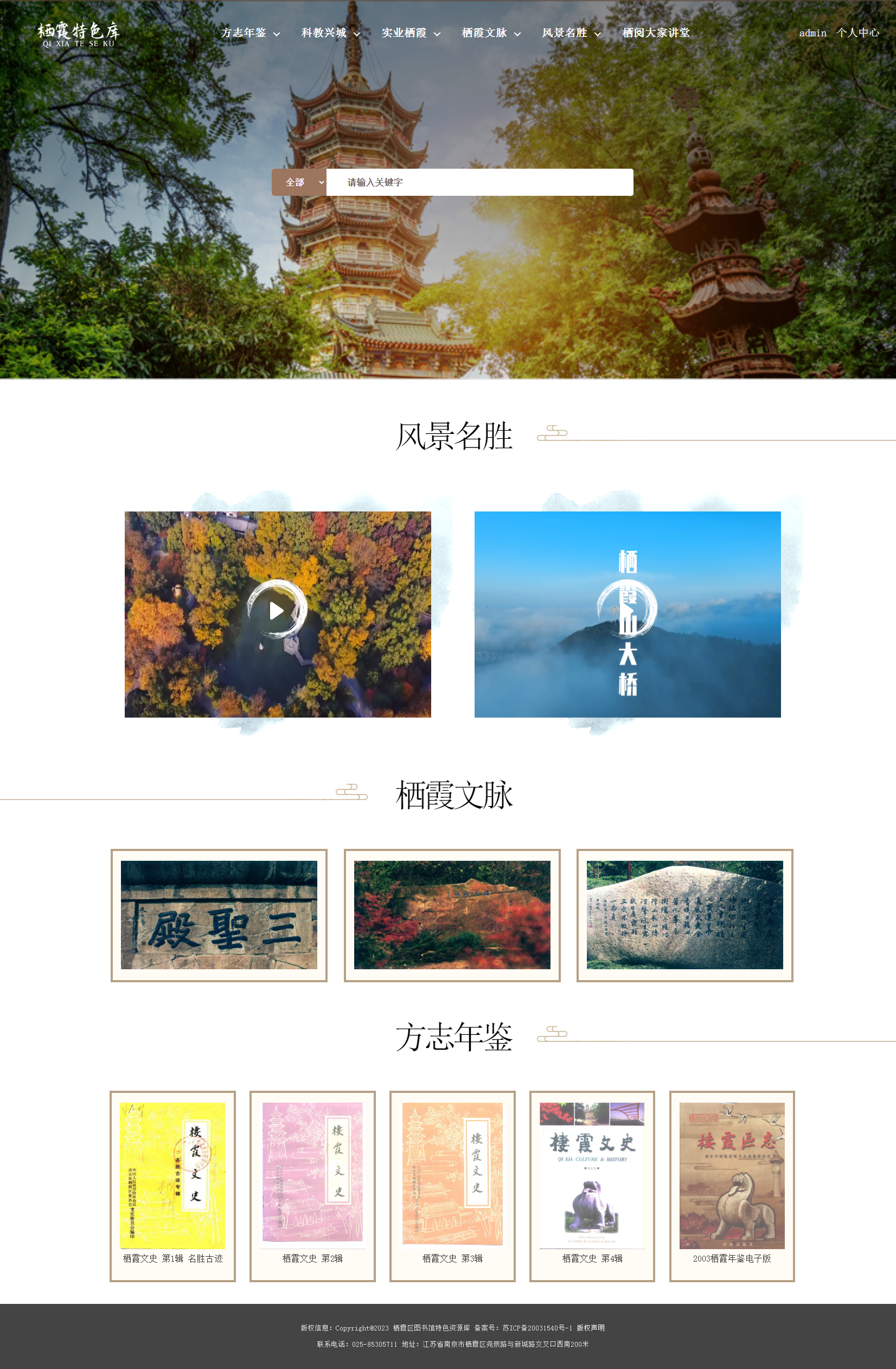Open 栖霞文史 第1辑 名胜古迹 book
Screen dimensions: 896x1369
tap(172, 1185)
